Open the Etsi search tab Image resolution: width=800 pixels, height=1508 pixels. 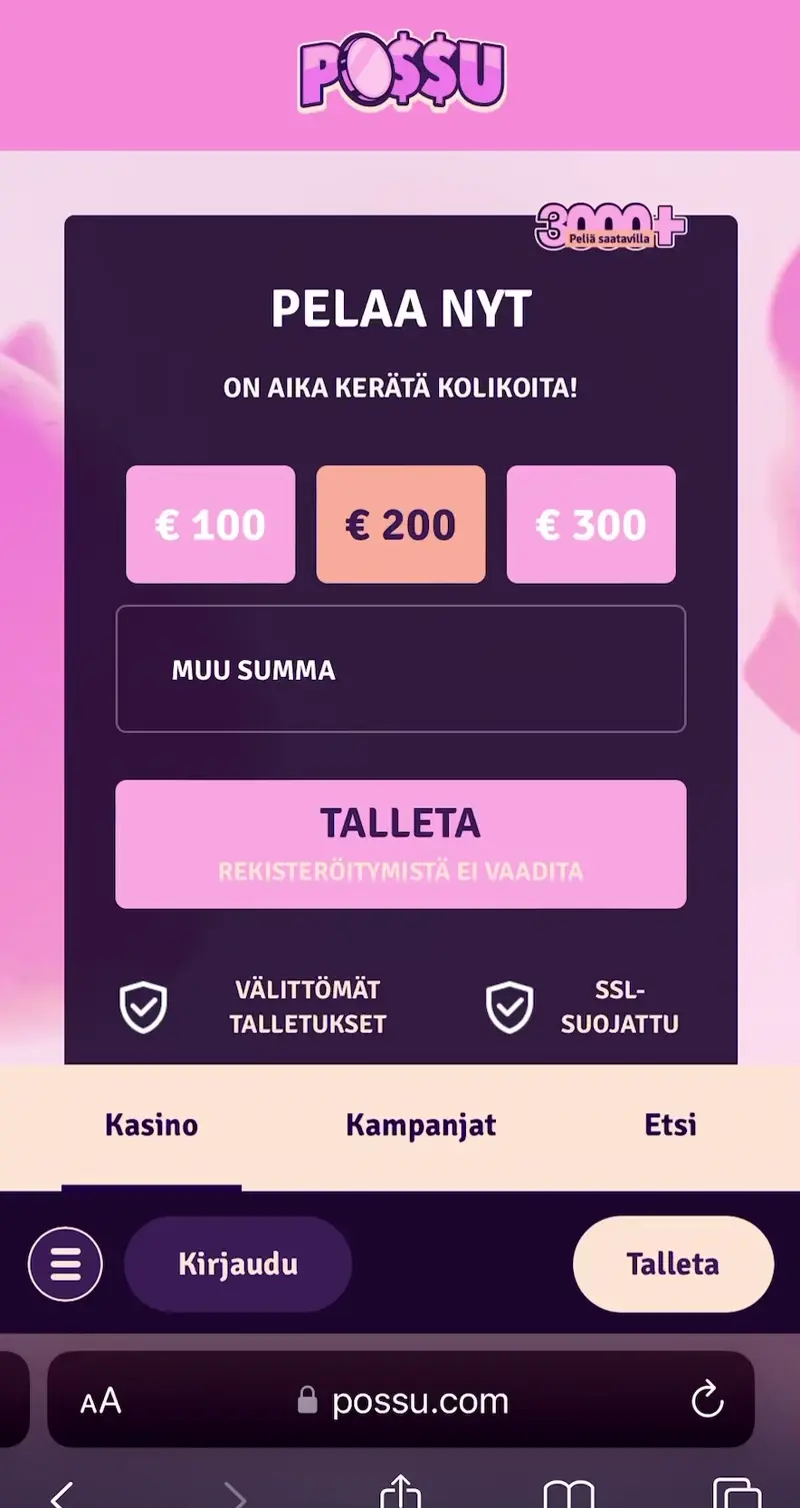click(x=670, y=1124)
